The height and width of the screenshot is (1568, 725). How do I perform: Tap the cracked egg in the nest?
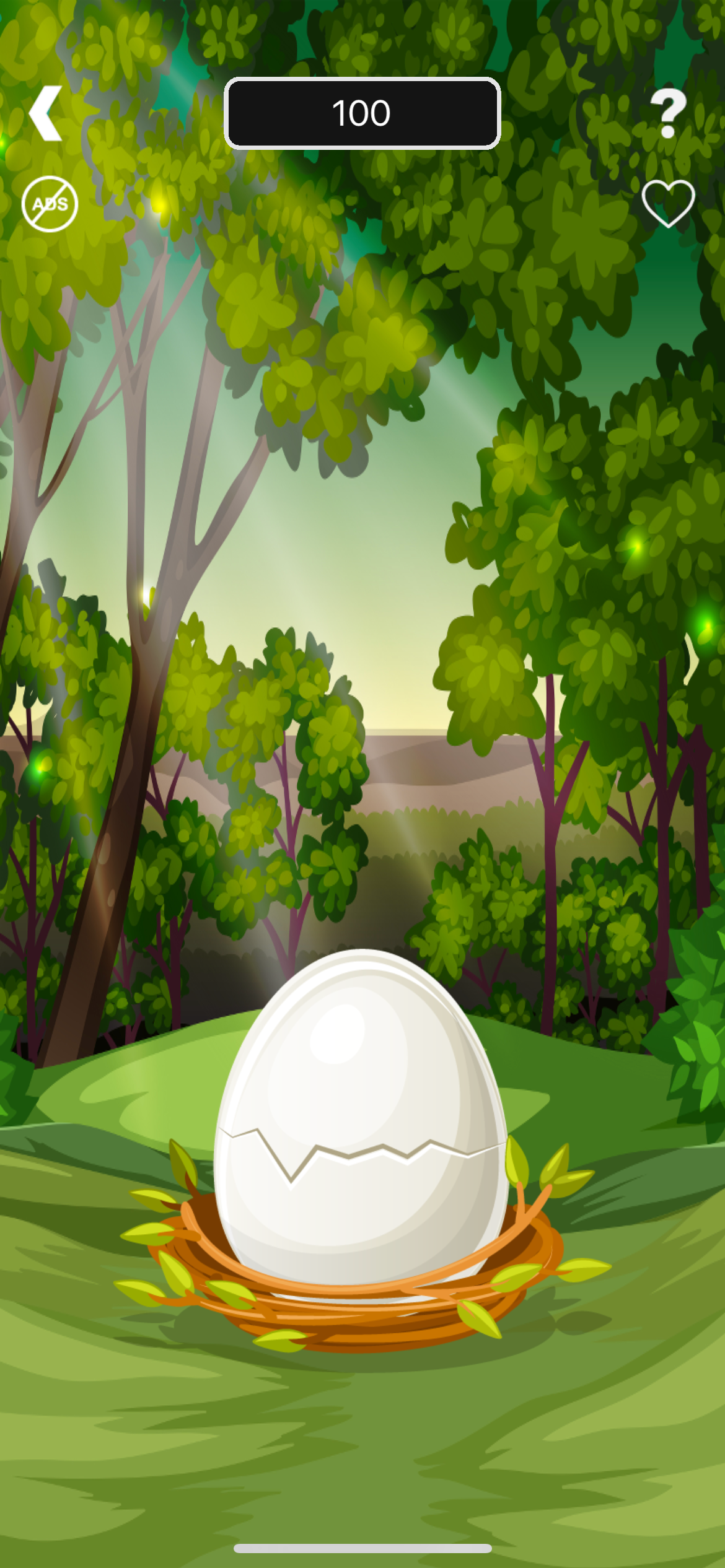pos(361,1121)
